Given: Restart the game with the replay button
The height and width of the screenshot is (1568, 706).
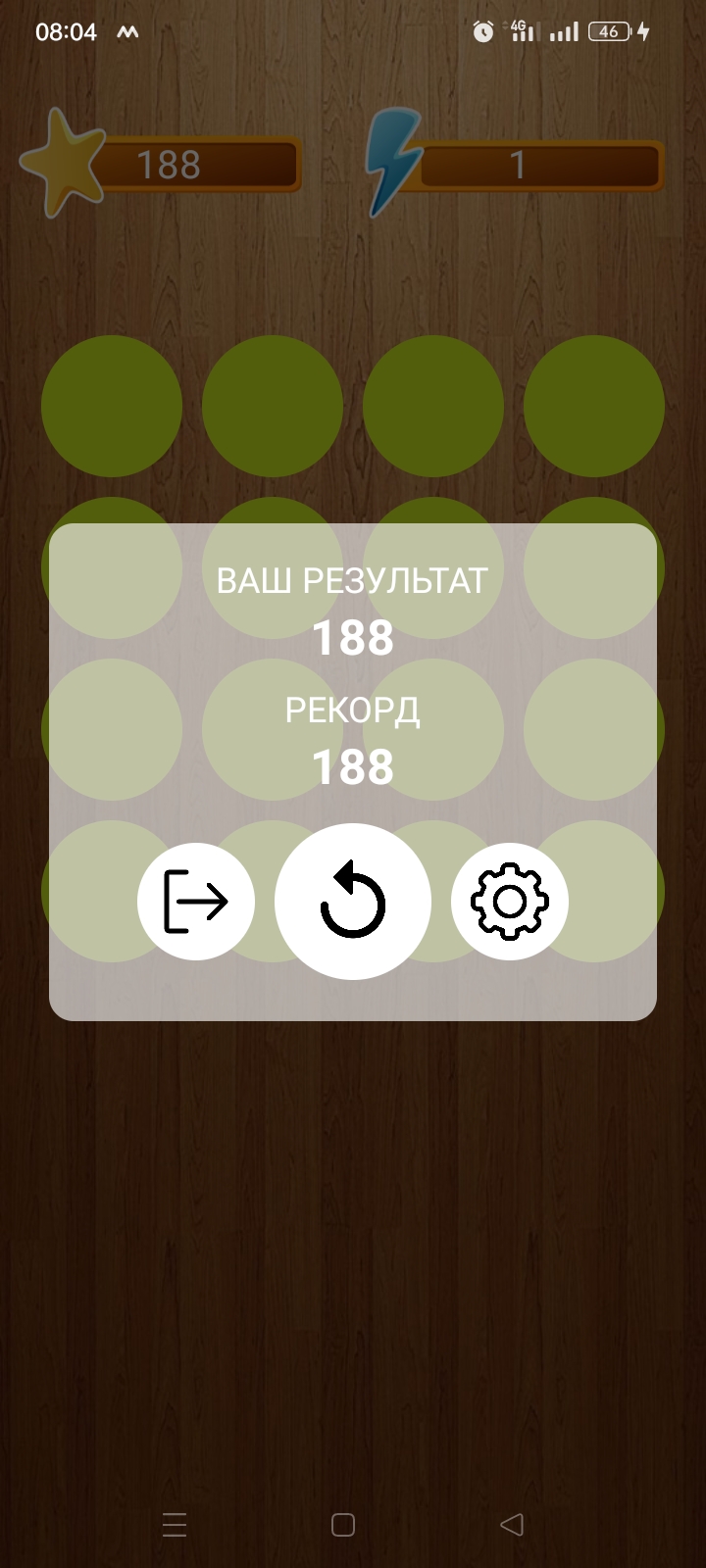Looking at the screenshot, I should tap(353, 902).
